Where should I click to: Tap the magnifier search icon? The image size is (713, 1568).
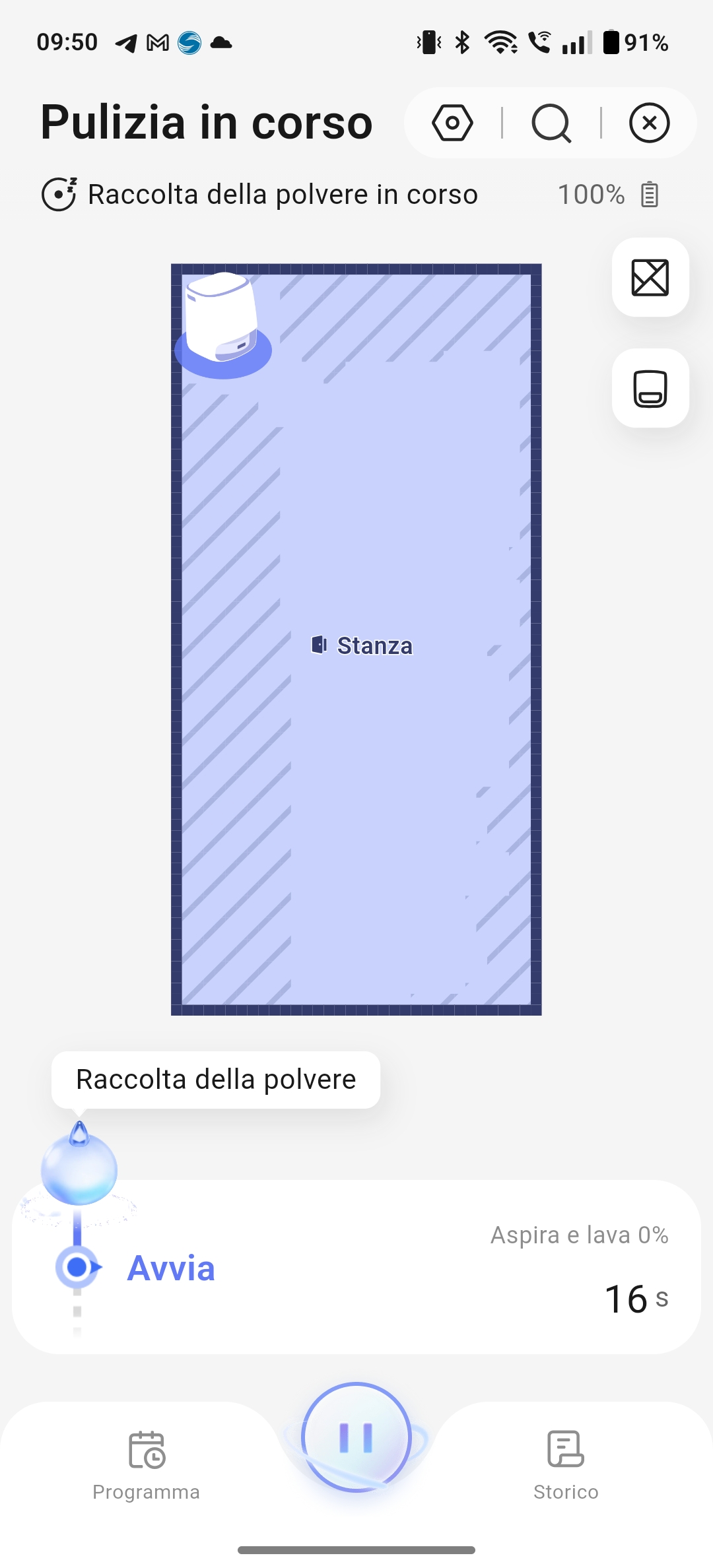[551, 123]
